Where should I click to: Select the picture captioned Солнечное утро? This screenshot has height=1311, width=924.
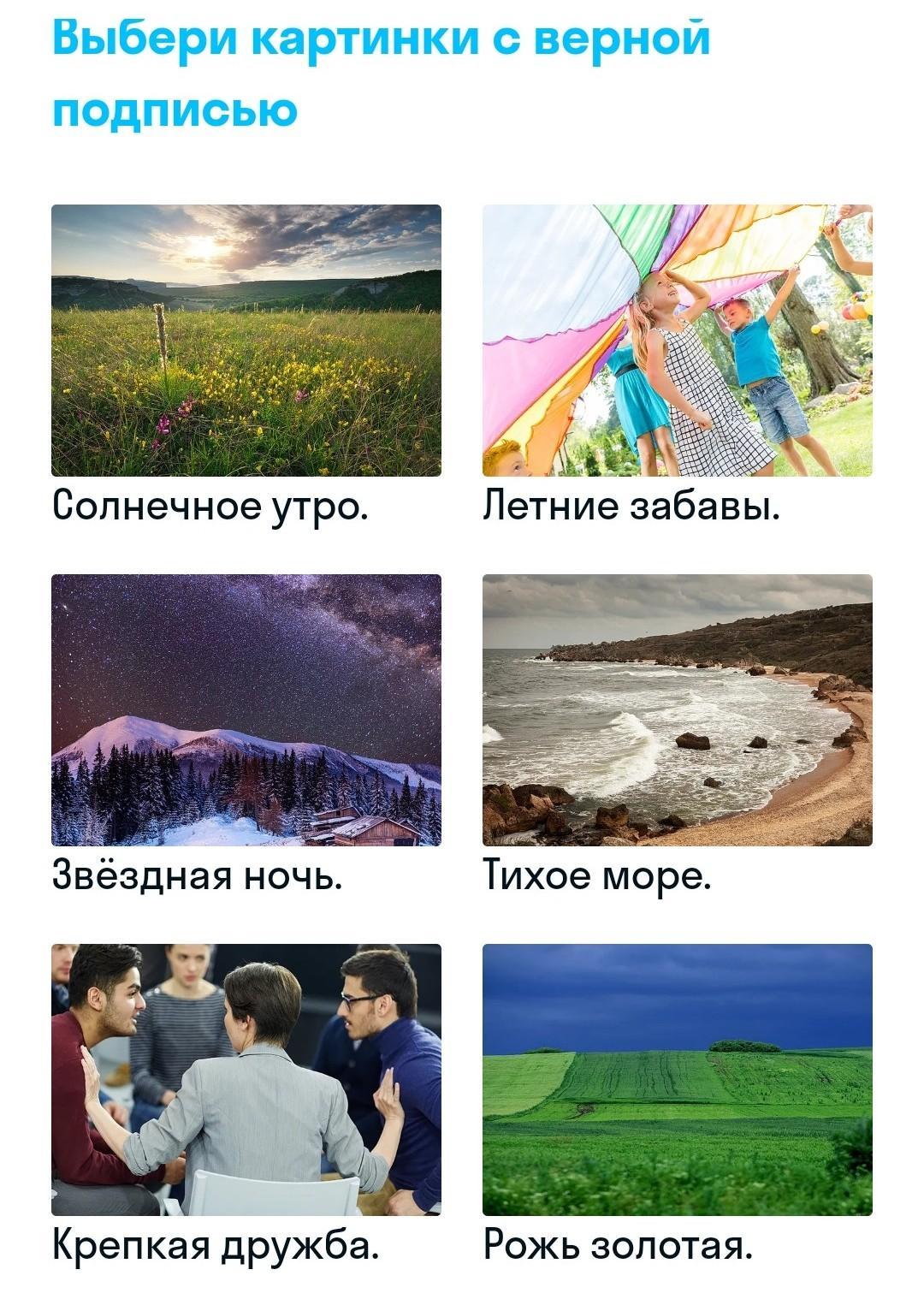click(x=246, y=341)
